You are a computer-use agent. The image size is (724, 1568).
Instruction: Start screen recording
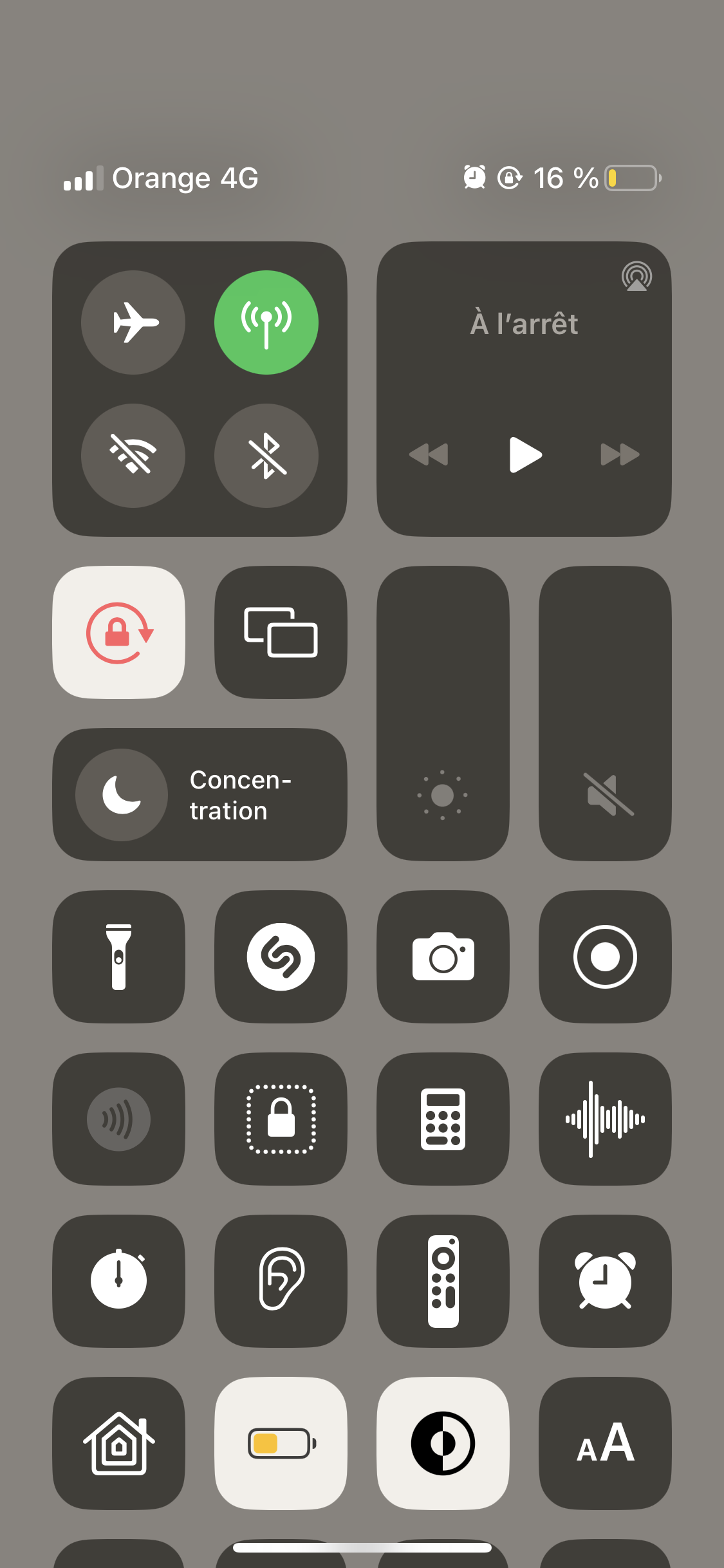click(606, 957)
